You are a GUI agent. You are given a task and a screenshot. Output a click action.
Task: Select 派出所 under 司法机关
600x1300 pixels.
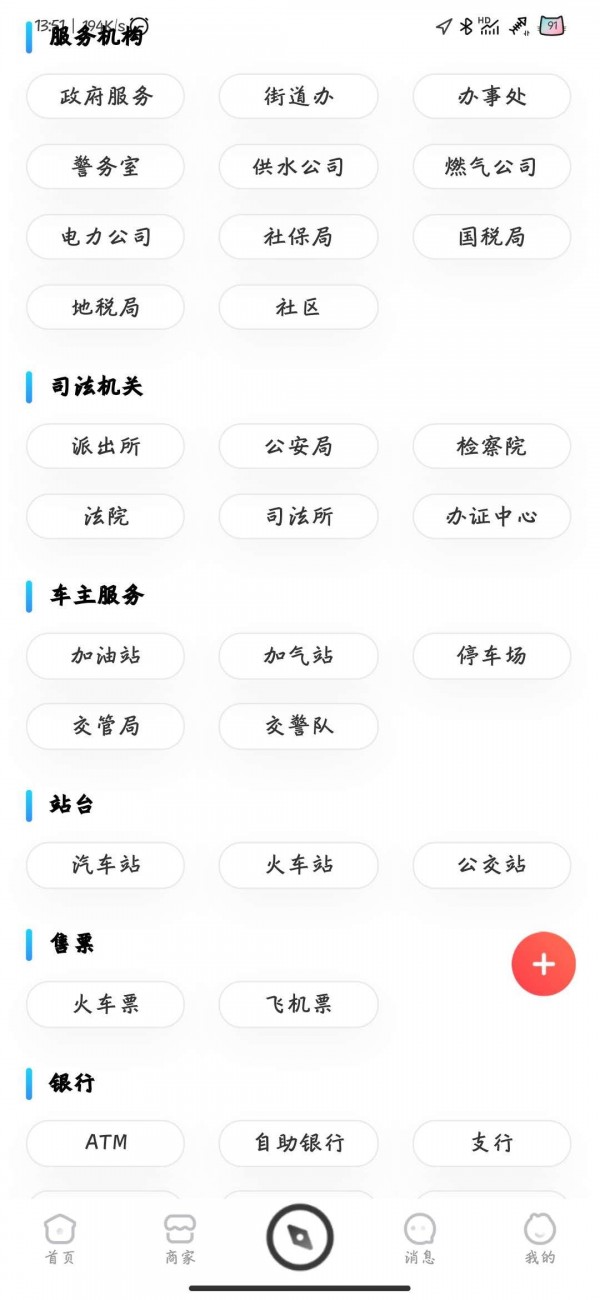point(106,446)
